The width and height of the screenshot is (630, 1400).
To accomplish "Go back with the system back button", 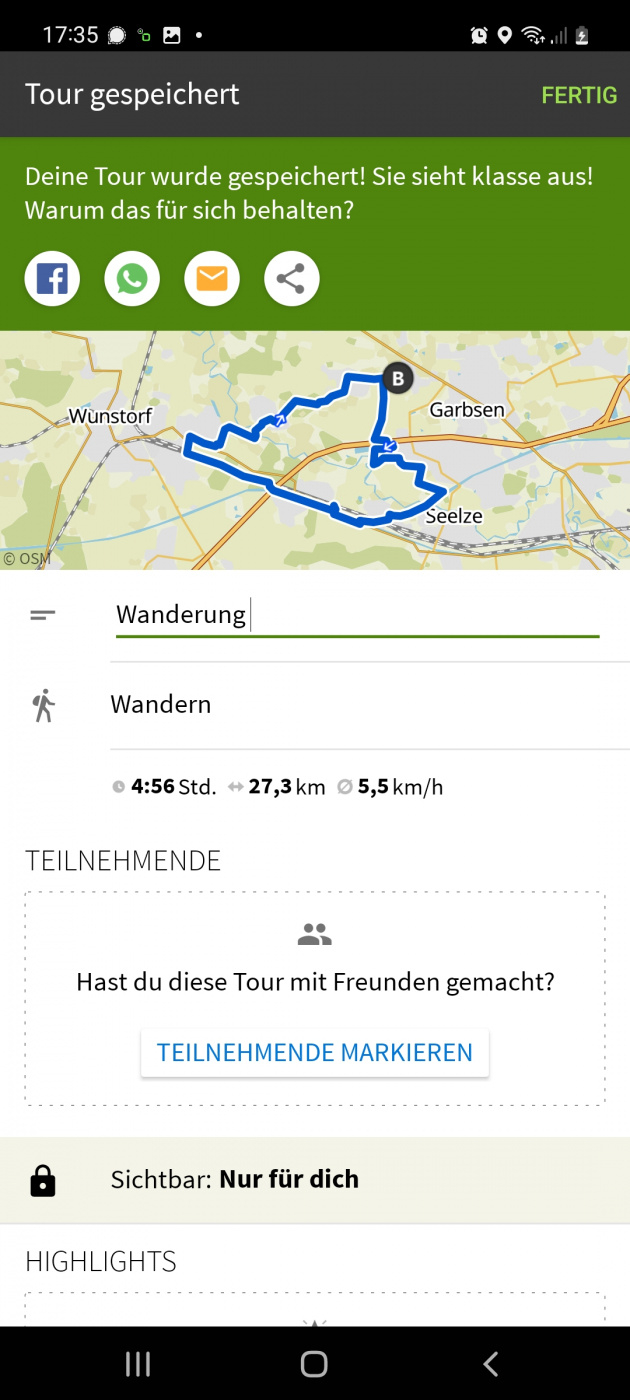I will pos(490,1363).
